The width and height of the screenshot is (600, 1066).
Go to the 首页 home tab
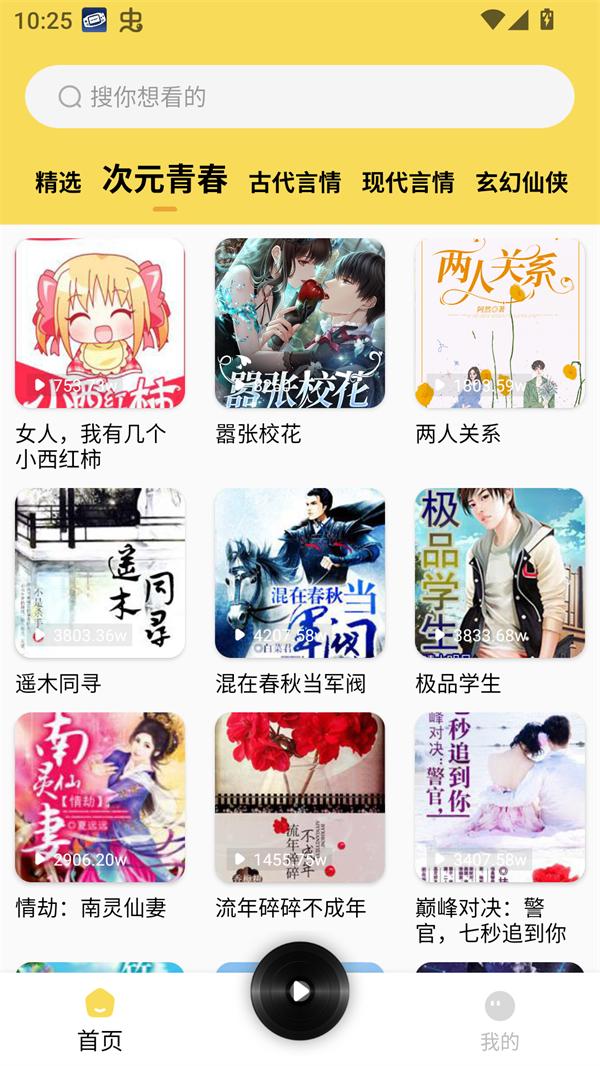pos(100,1019)
